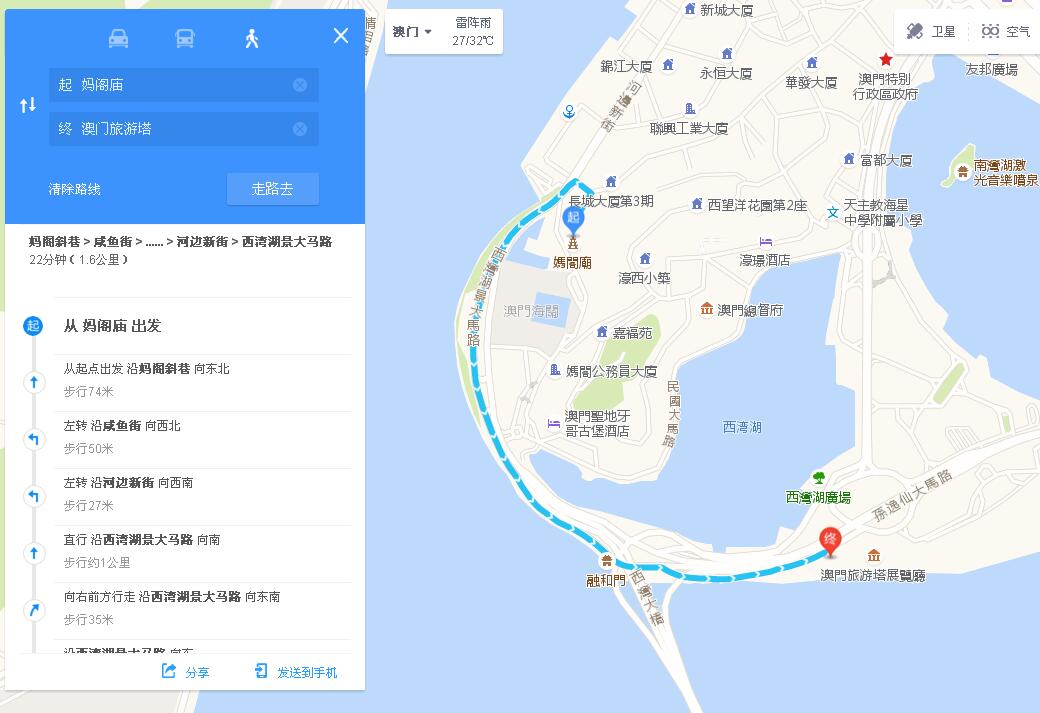Close the route planning panel
1040x713 pixels.
coord(341,36)
